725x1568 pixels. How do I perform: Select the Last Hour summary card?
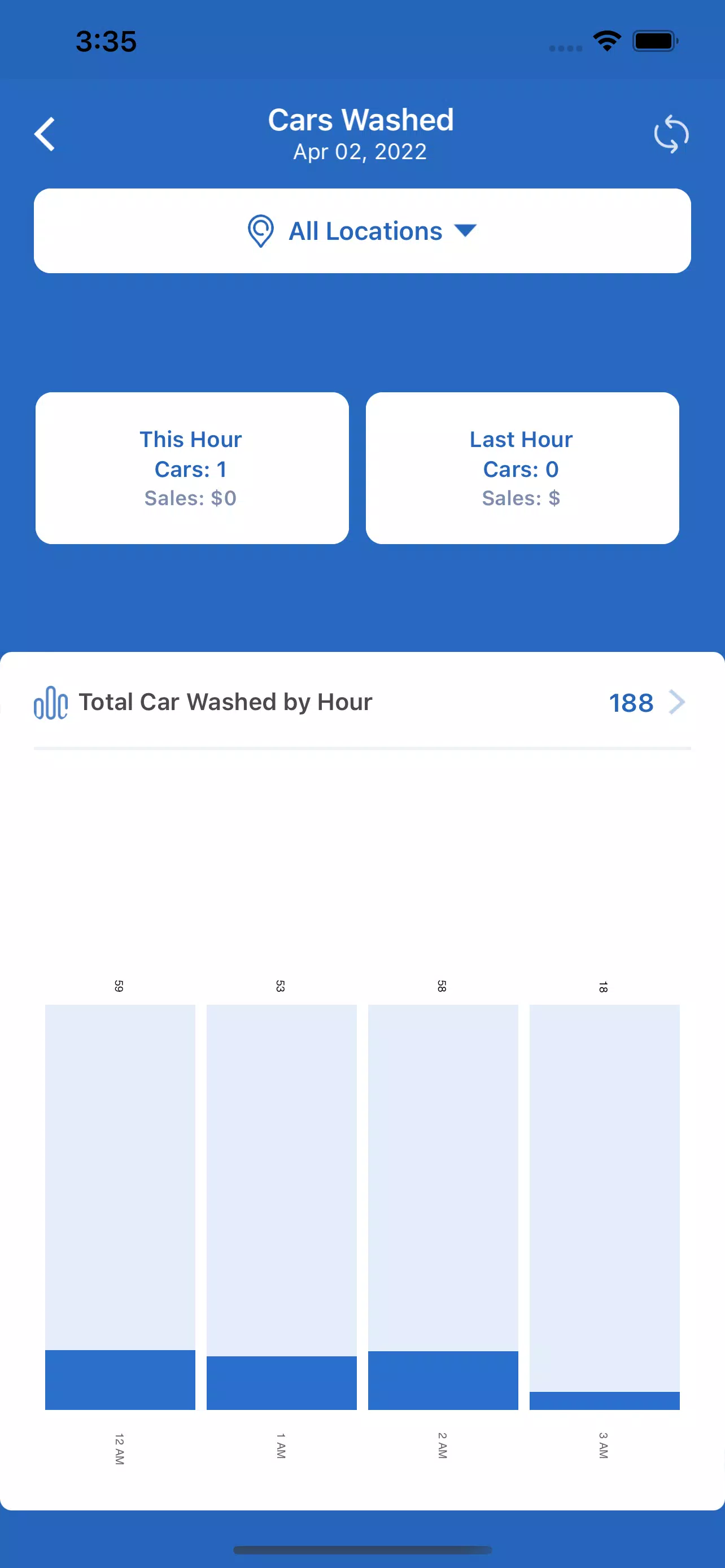(522, 467)
